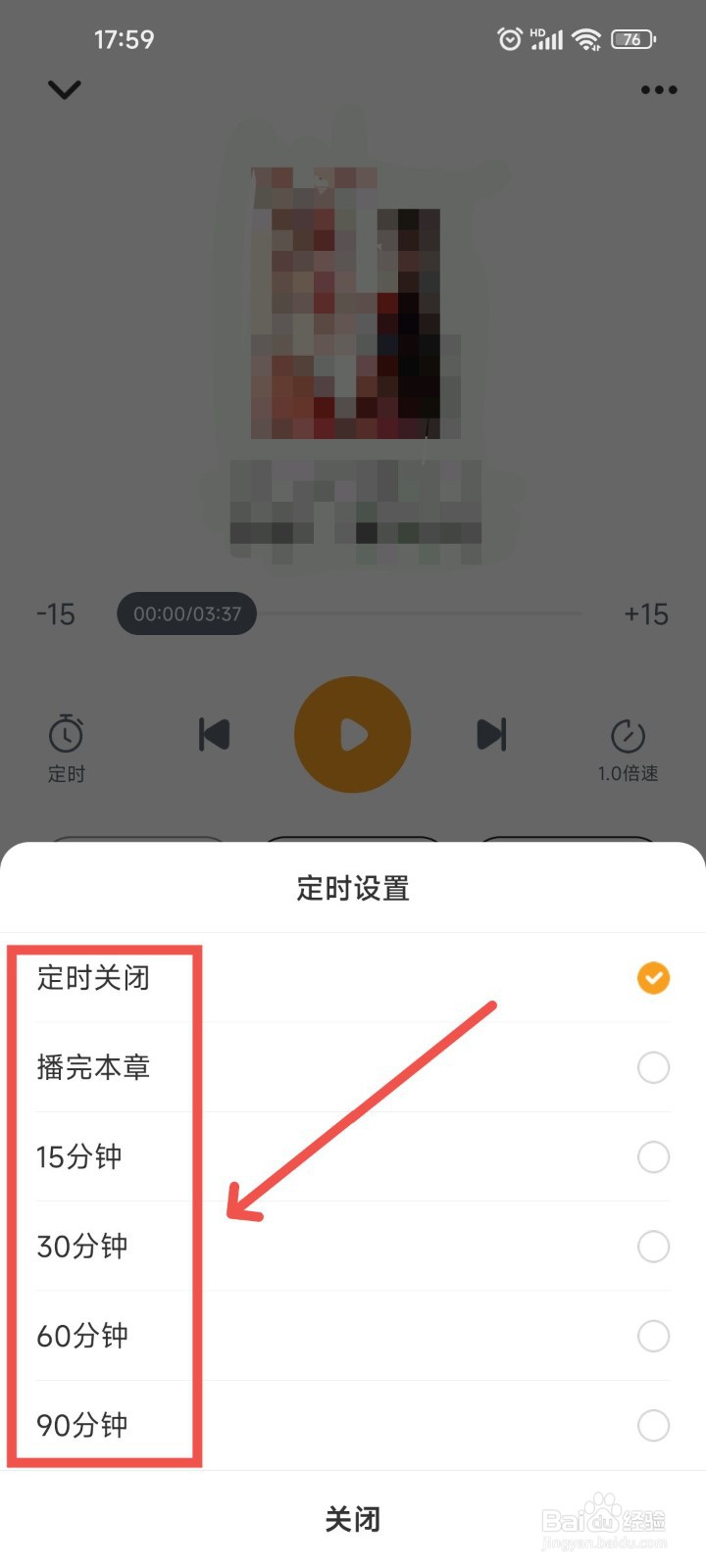Select the 定时关闭 timer option

pos(93,978)
